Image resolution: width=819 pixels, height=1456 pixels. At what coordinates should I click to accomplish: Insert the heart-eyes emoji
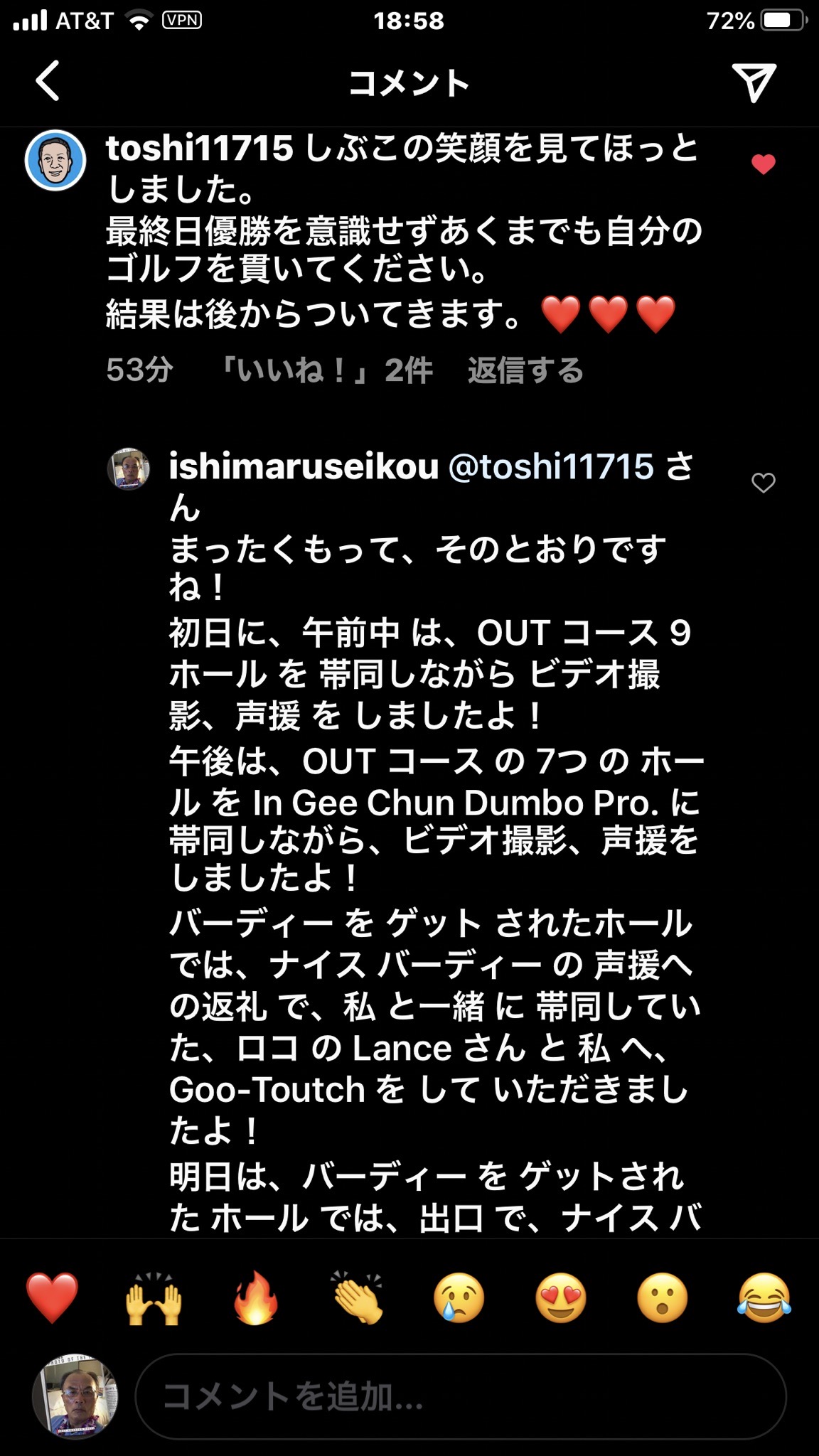click(561, 1297)
